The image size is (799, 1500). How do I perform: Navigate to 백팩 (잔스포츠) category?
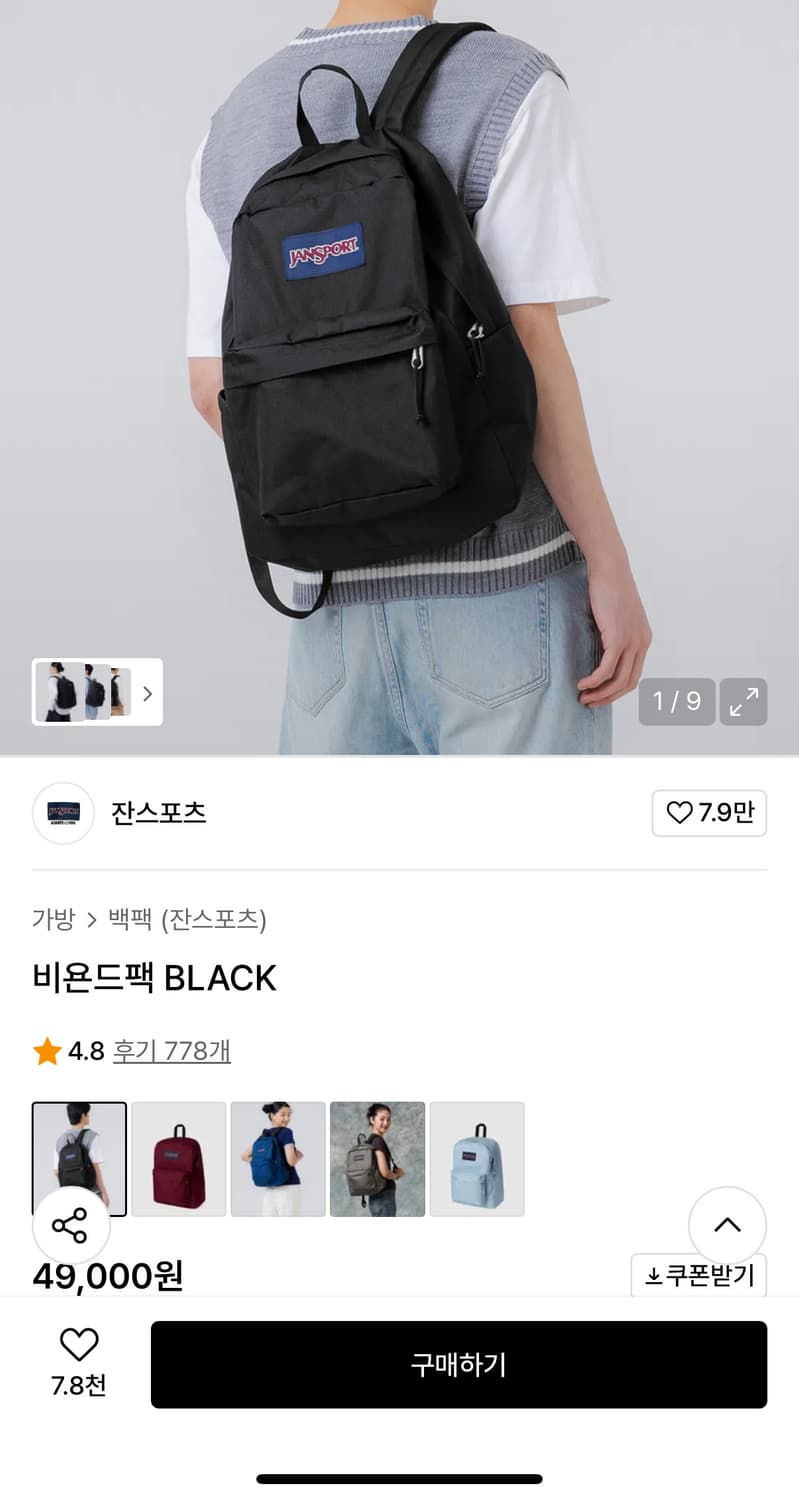(x=188, y=920)
